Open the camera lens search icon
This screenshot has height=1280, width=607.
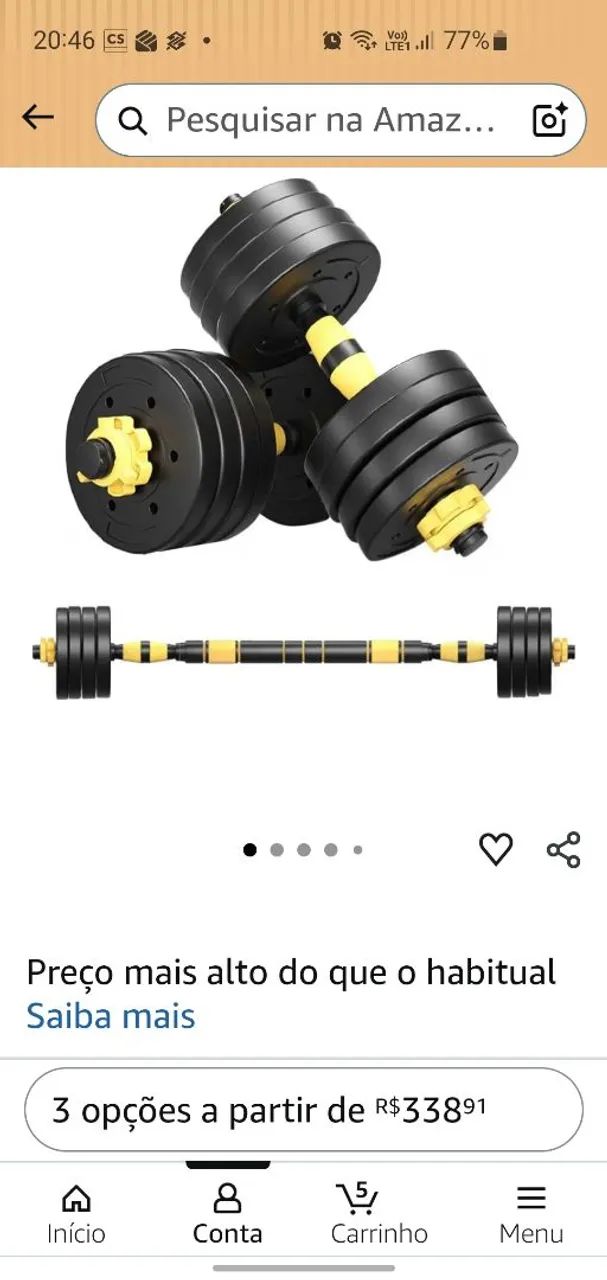[550, 120]
